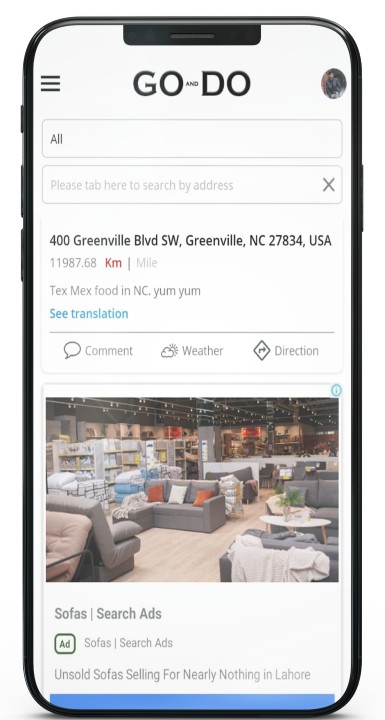This screenshot has height=720, width=385.
Task: Open the profile avatar
Action: coord(334,84)
